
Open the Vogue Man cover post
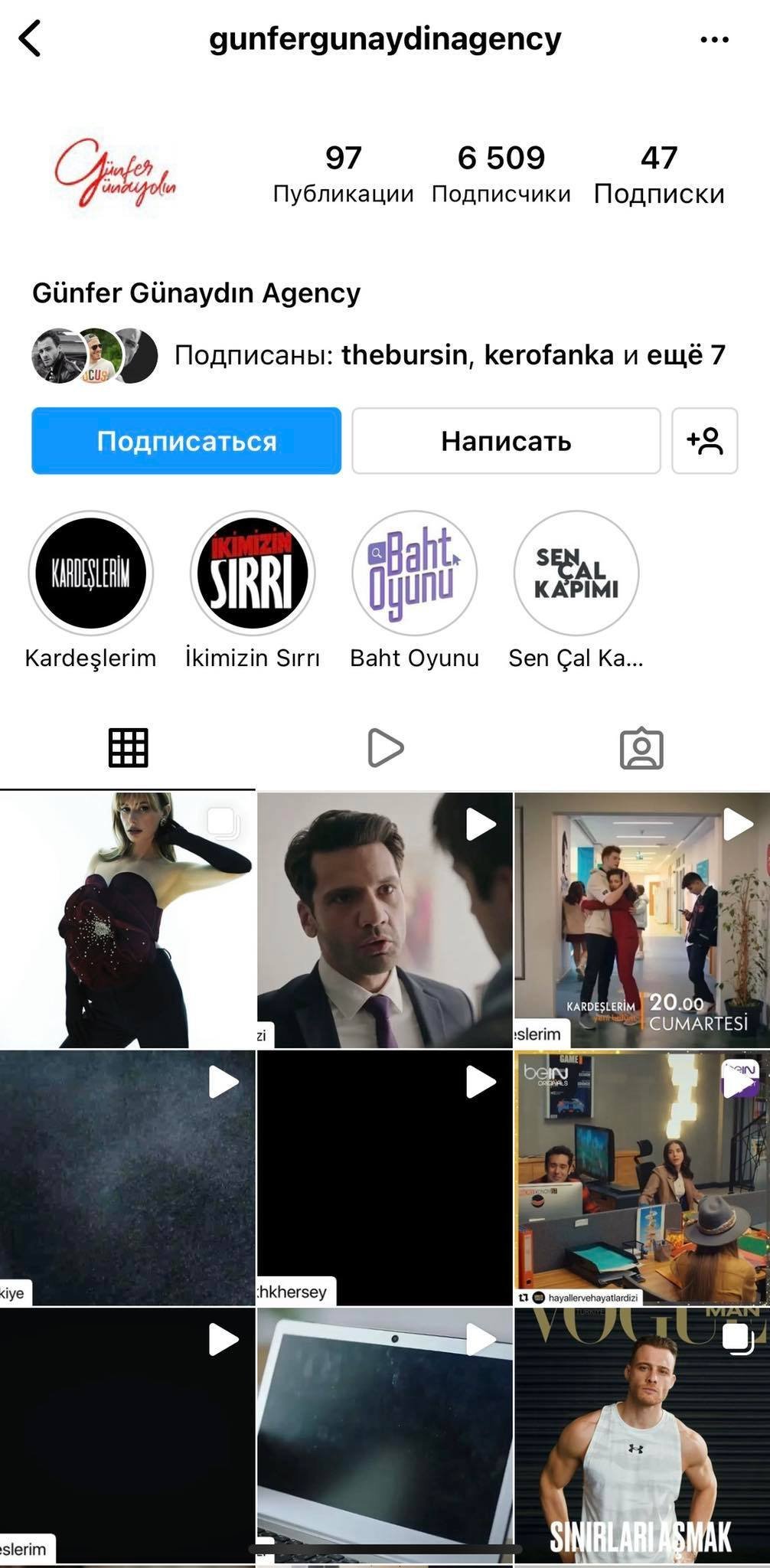point(641,1434)
